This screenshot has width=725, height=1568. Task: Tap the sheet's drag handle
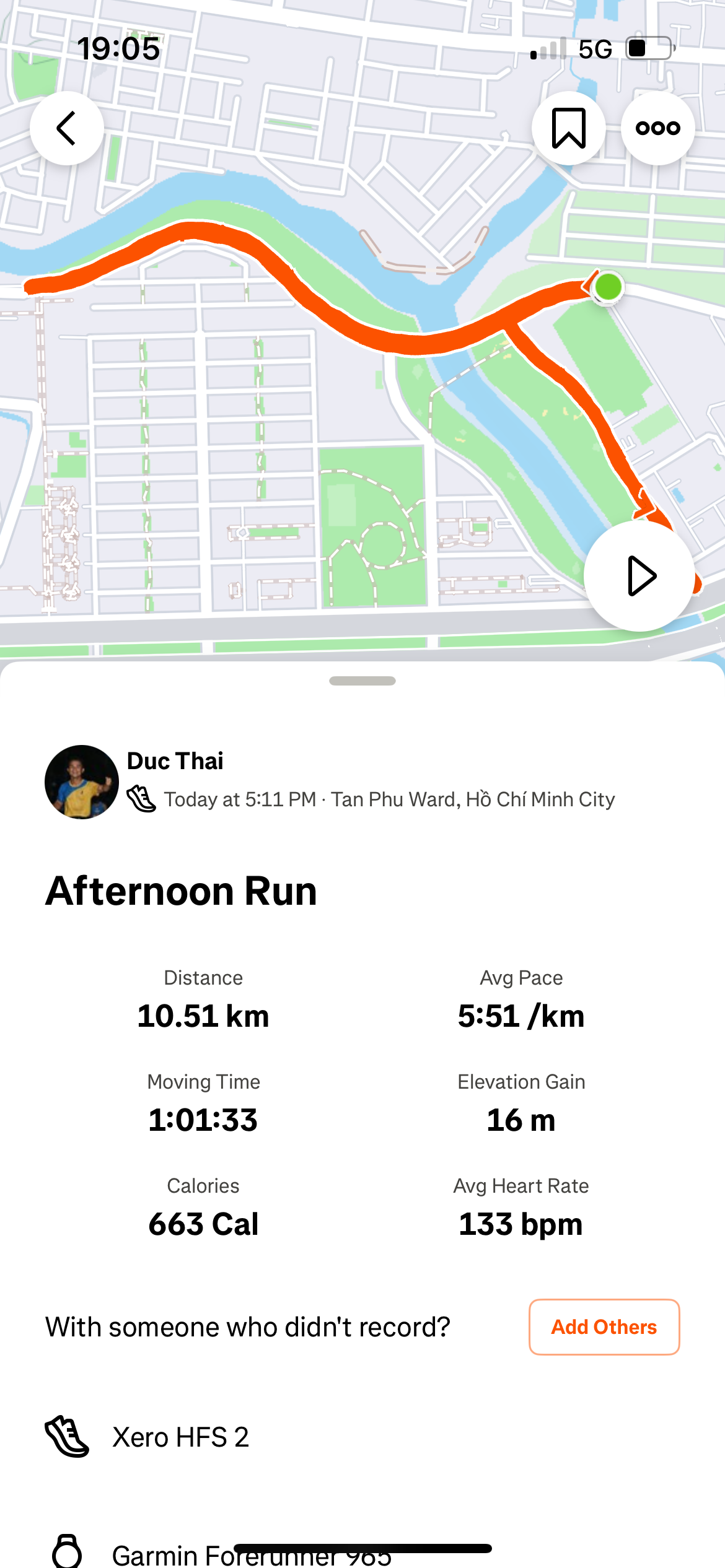[362, 681]
